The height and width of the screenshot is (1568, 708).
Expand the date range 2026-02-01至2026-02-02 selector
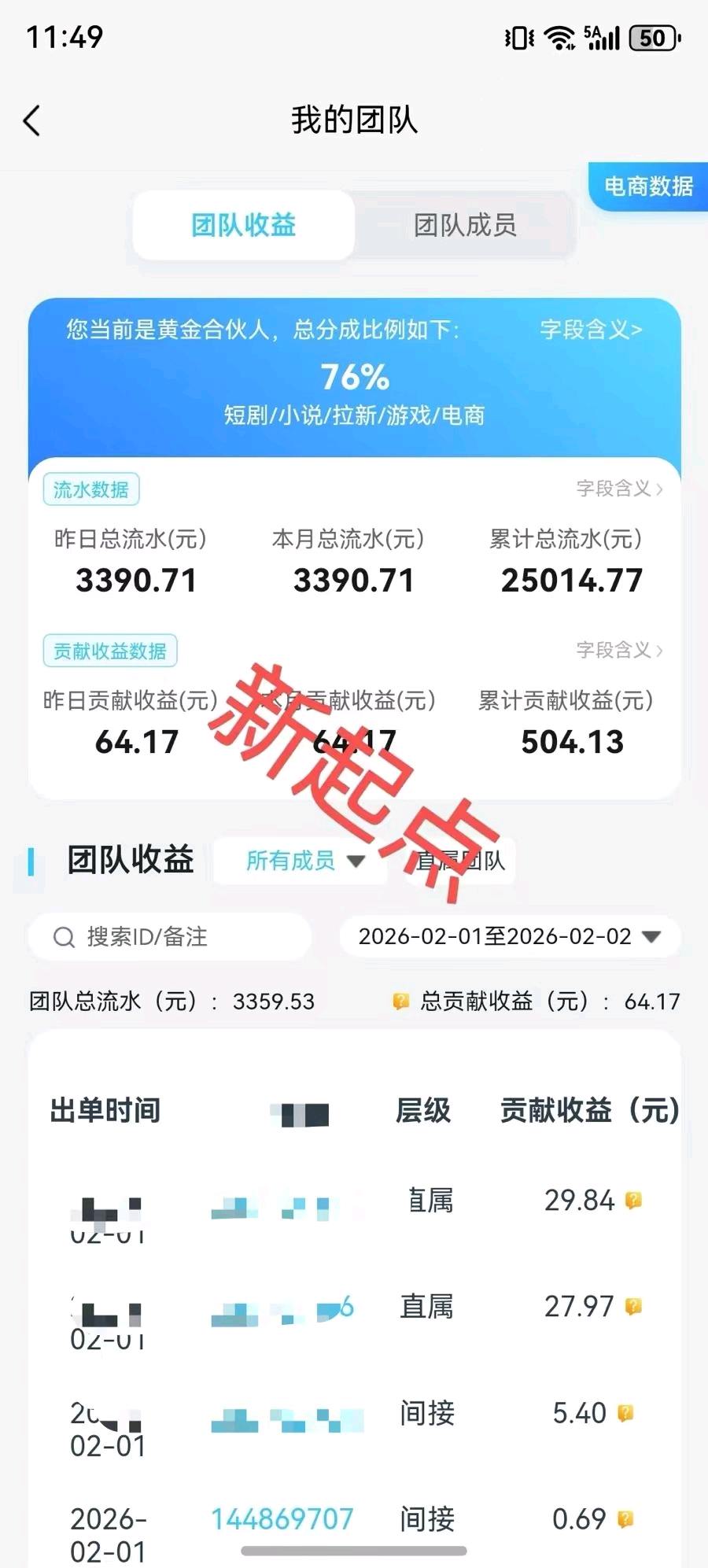pos(510,936)
